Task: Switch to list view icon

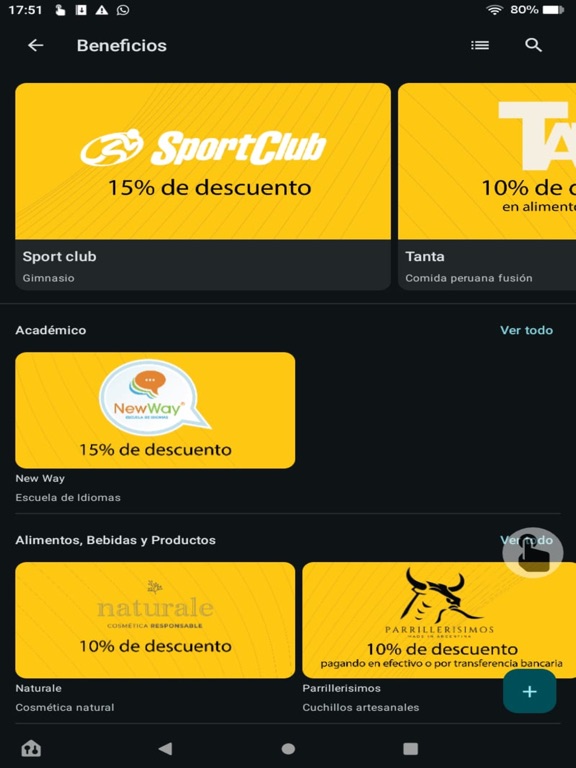Action: click(x=480, y=46)
